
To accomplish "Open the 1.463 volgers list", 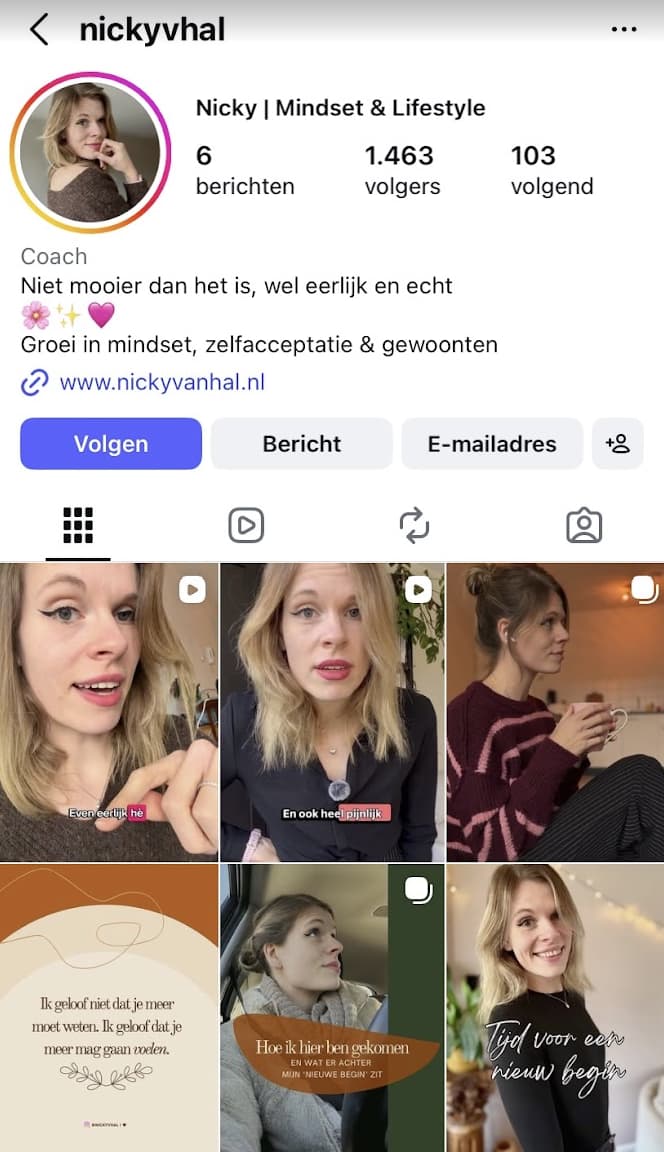I will [x=401, y=170].
